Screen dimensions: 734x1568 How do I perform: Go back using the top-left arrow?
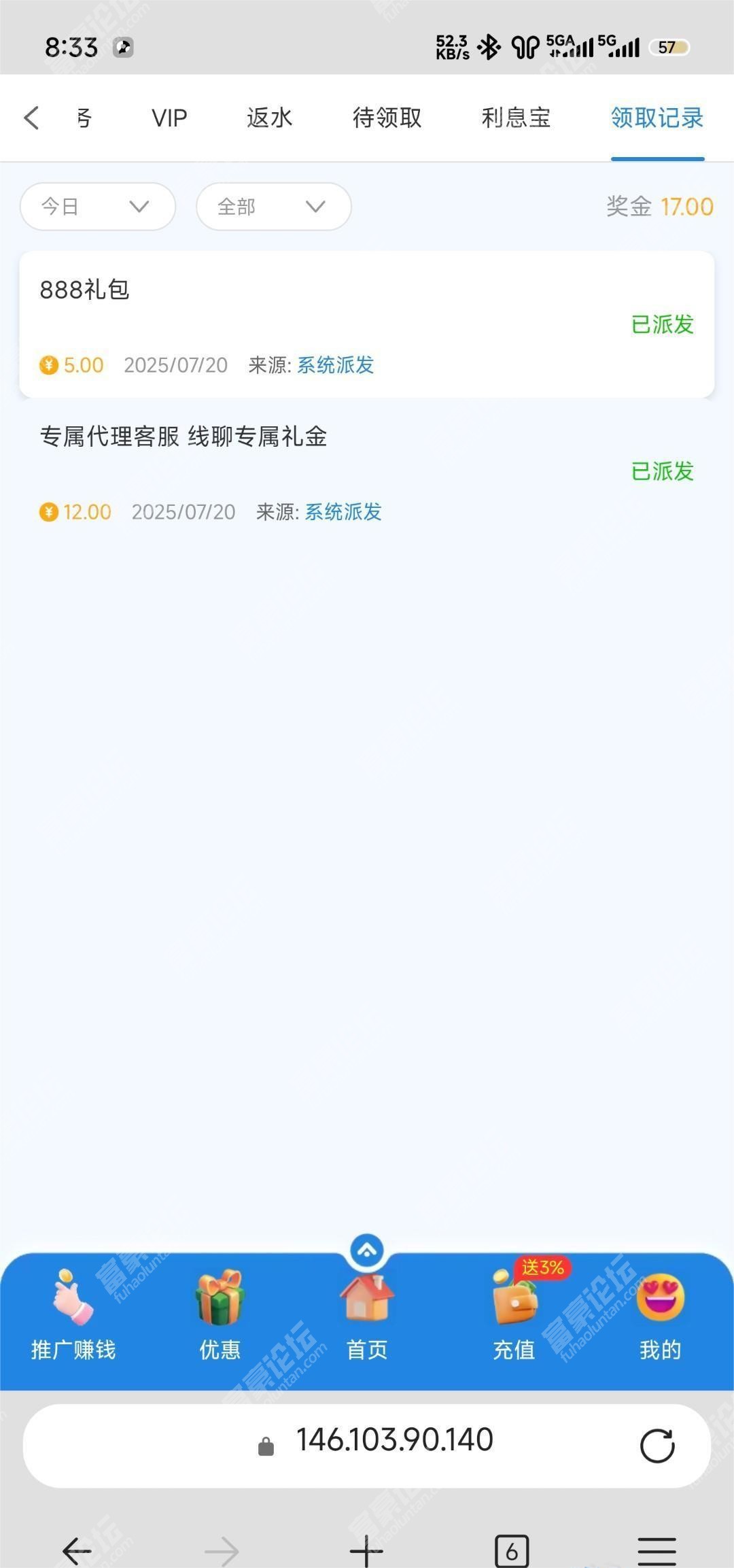pyautogui.click(x=31, y=118)
